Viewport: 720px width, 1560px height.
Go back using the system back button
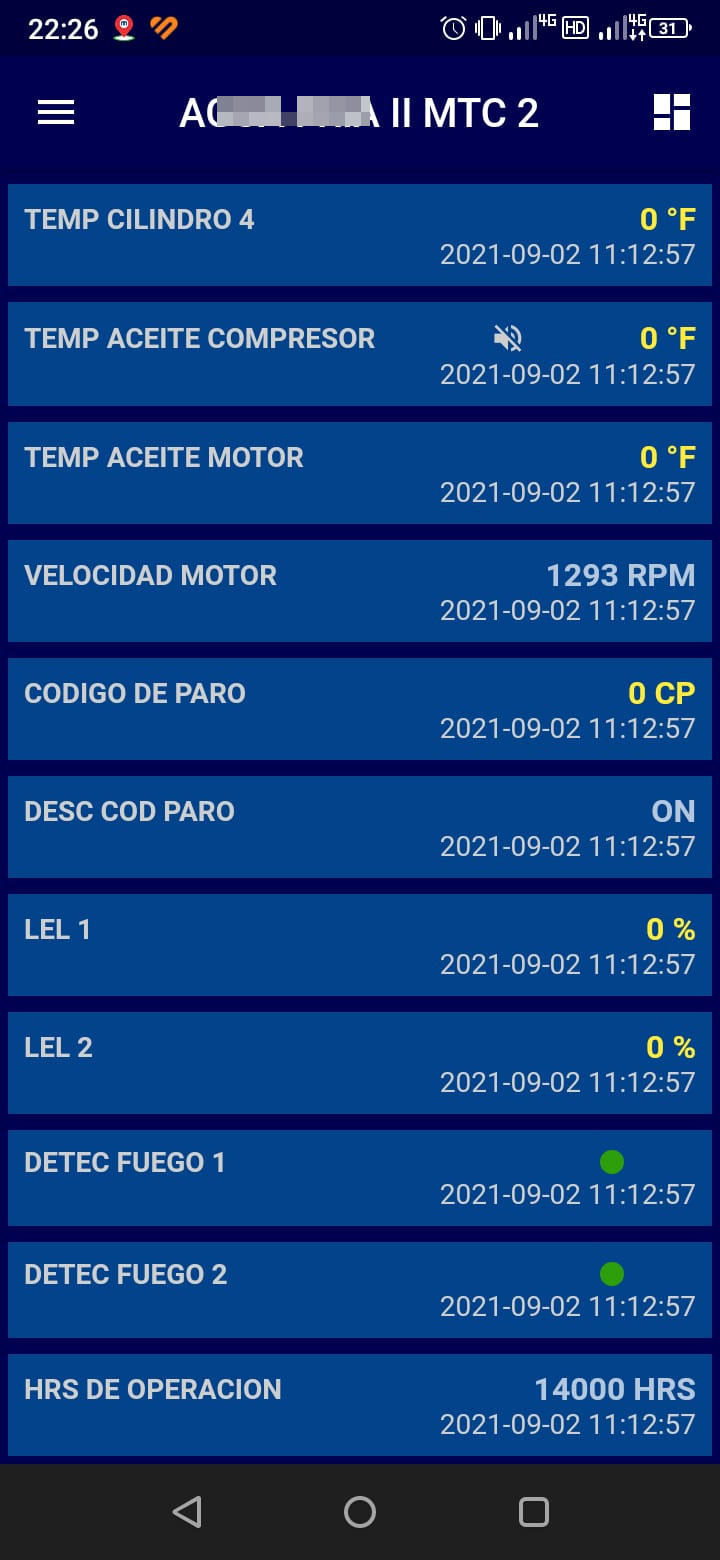tap(187, 1511)
